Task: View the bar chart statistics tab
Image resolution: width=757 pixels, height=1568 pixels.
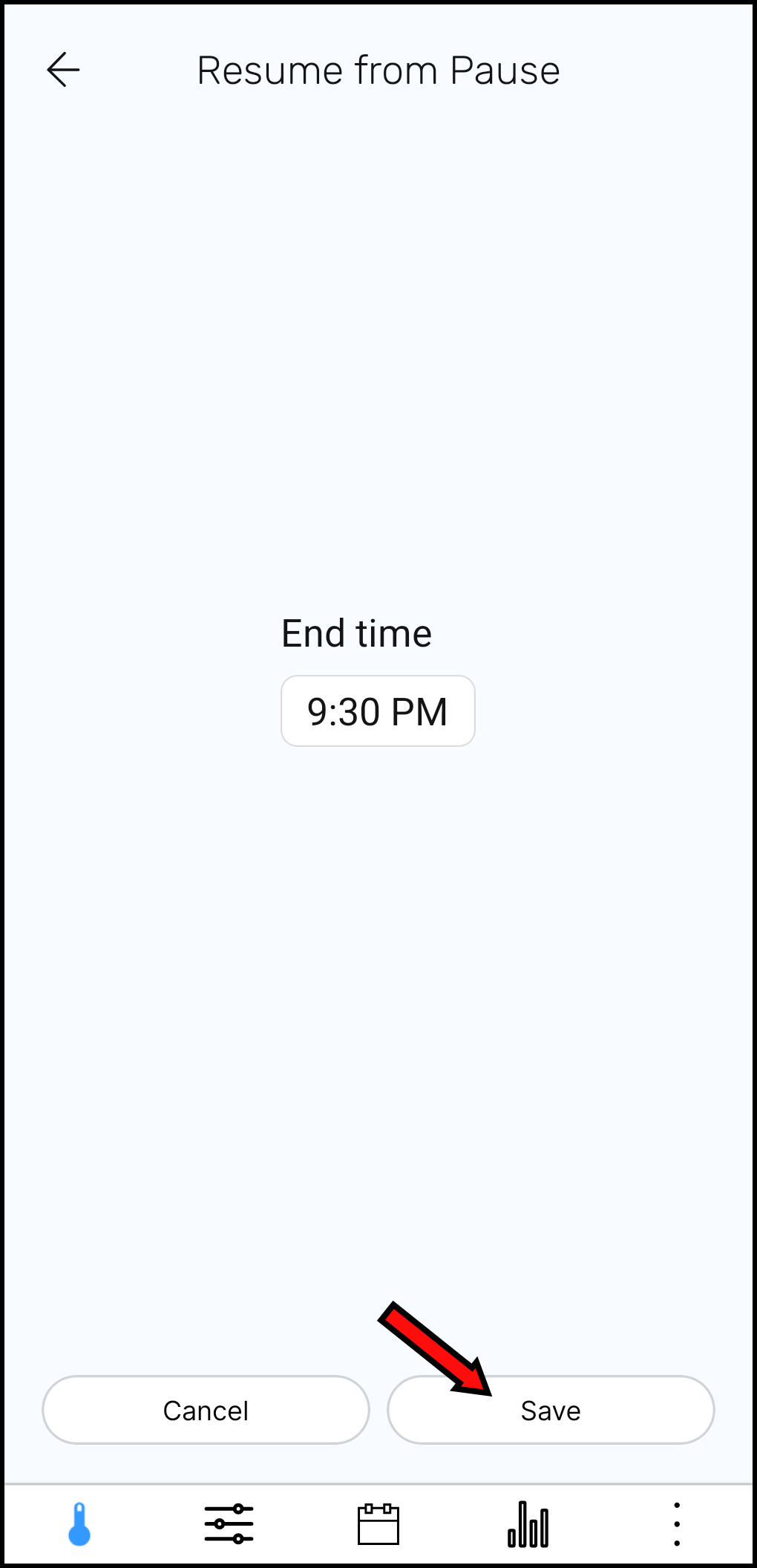Action: (x=528, y=1524)
